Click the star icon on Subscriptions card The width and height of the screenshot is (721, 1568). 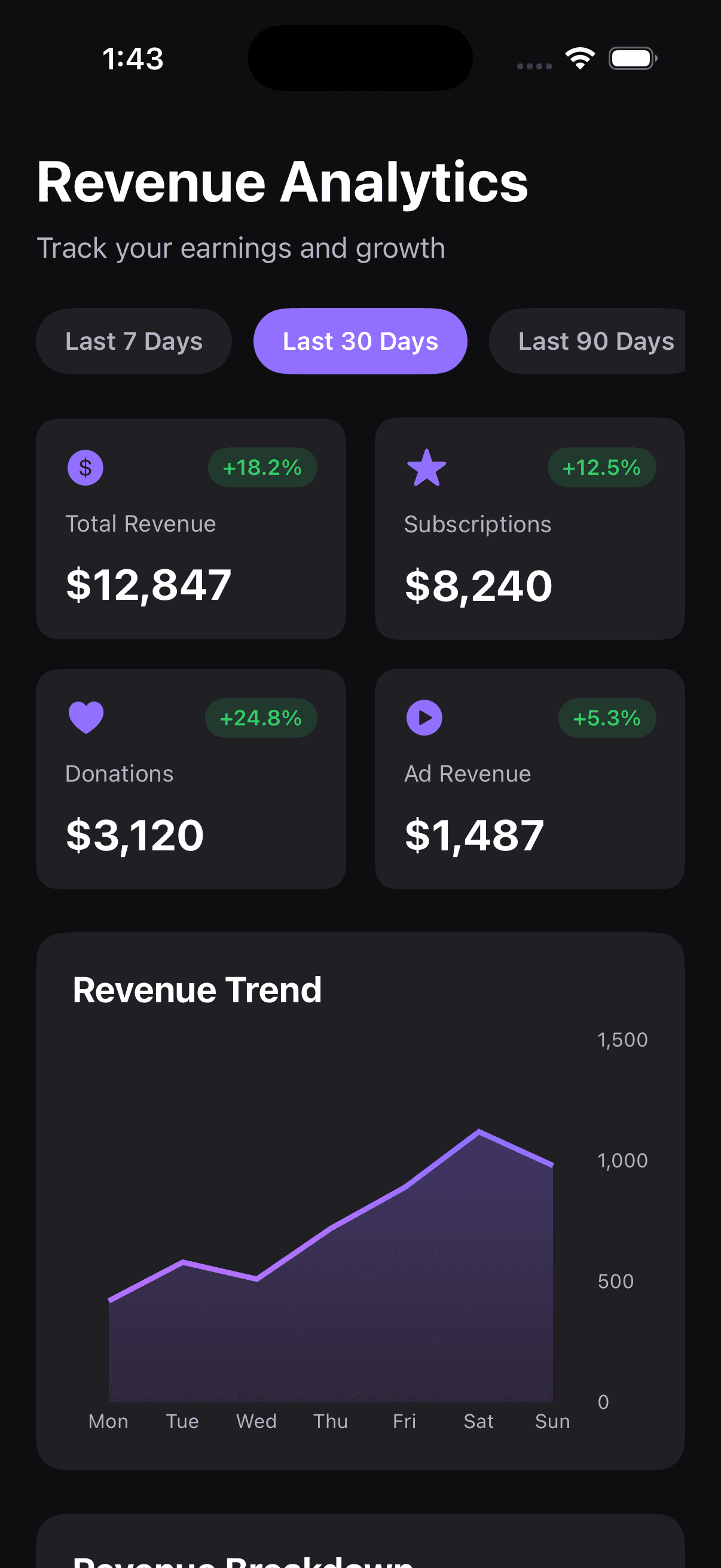point(426,468)
